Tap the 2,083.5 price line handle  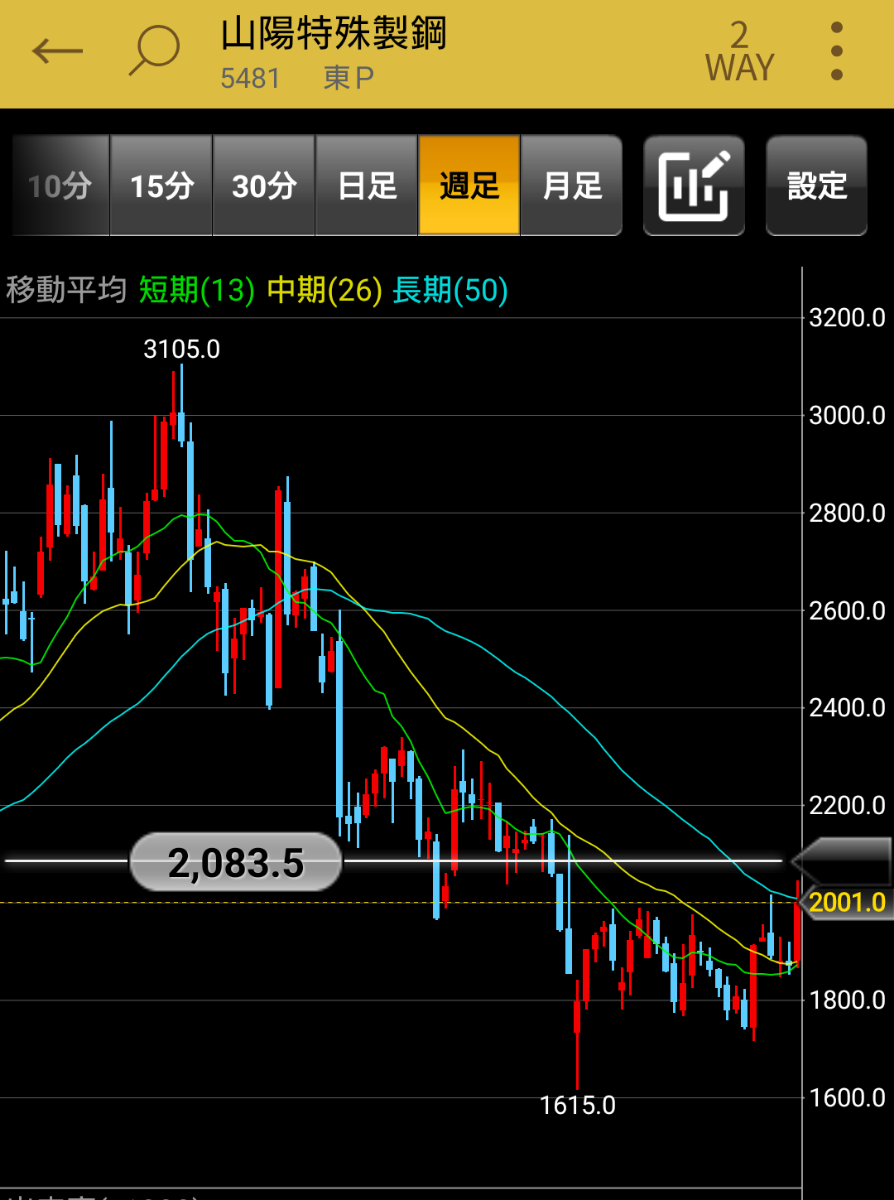pos(236,862)
